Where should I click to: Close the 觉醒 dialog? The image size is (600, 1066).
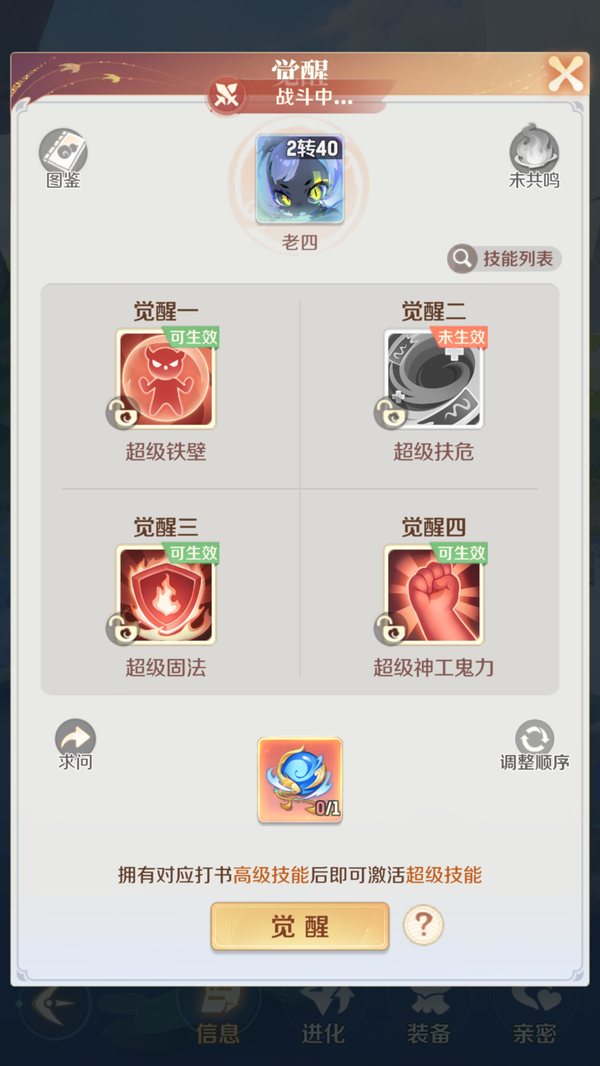(x=566, y=74)
